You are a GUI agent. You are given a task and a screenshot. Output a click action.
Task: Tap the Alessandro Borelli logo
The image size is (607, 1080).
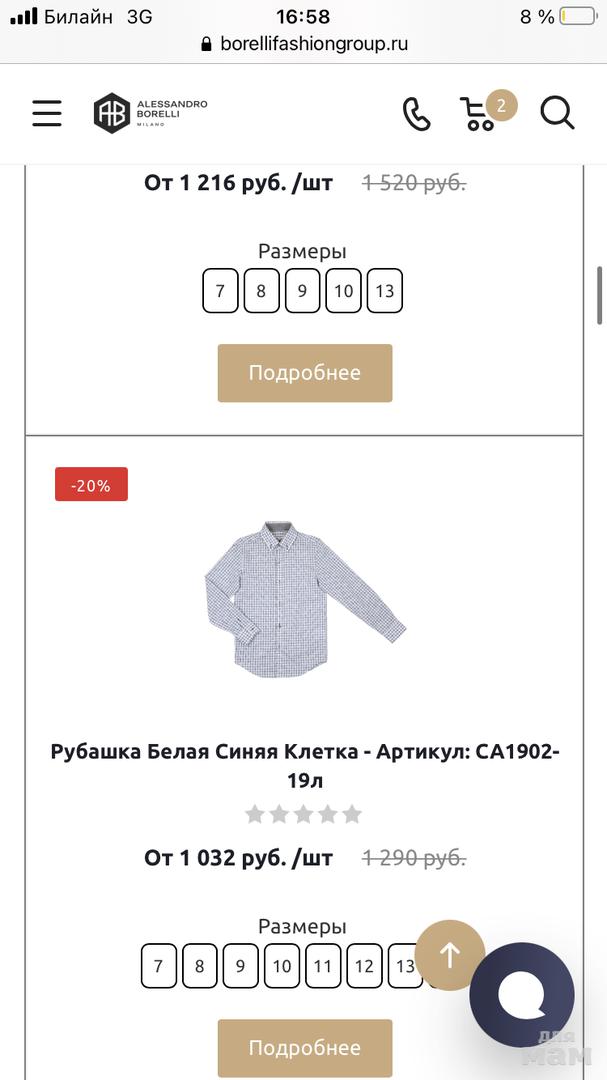(151, 113)
